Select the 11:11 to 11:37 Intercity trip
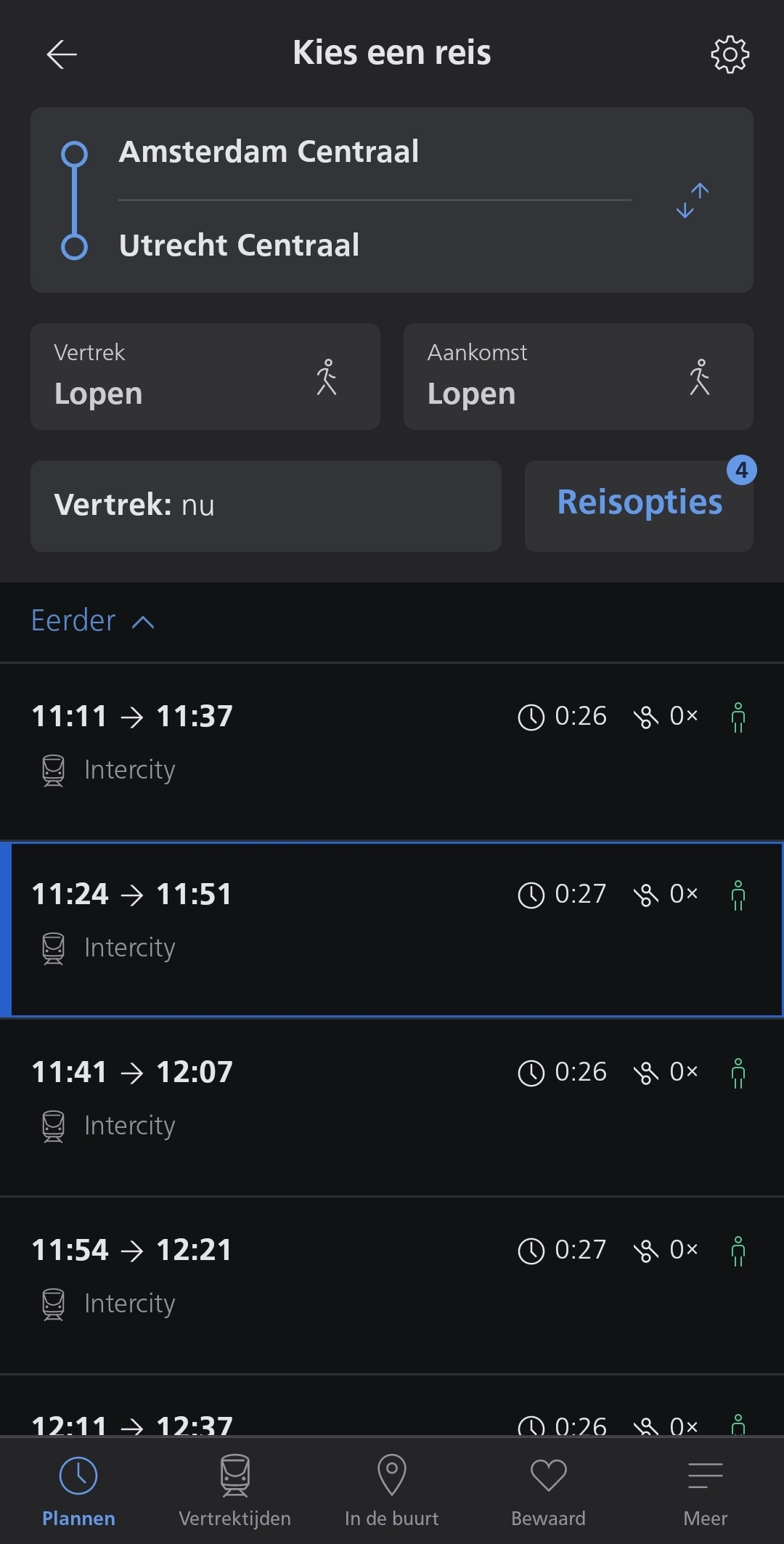 coord(392,751)
